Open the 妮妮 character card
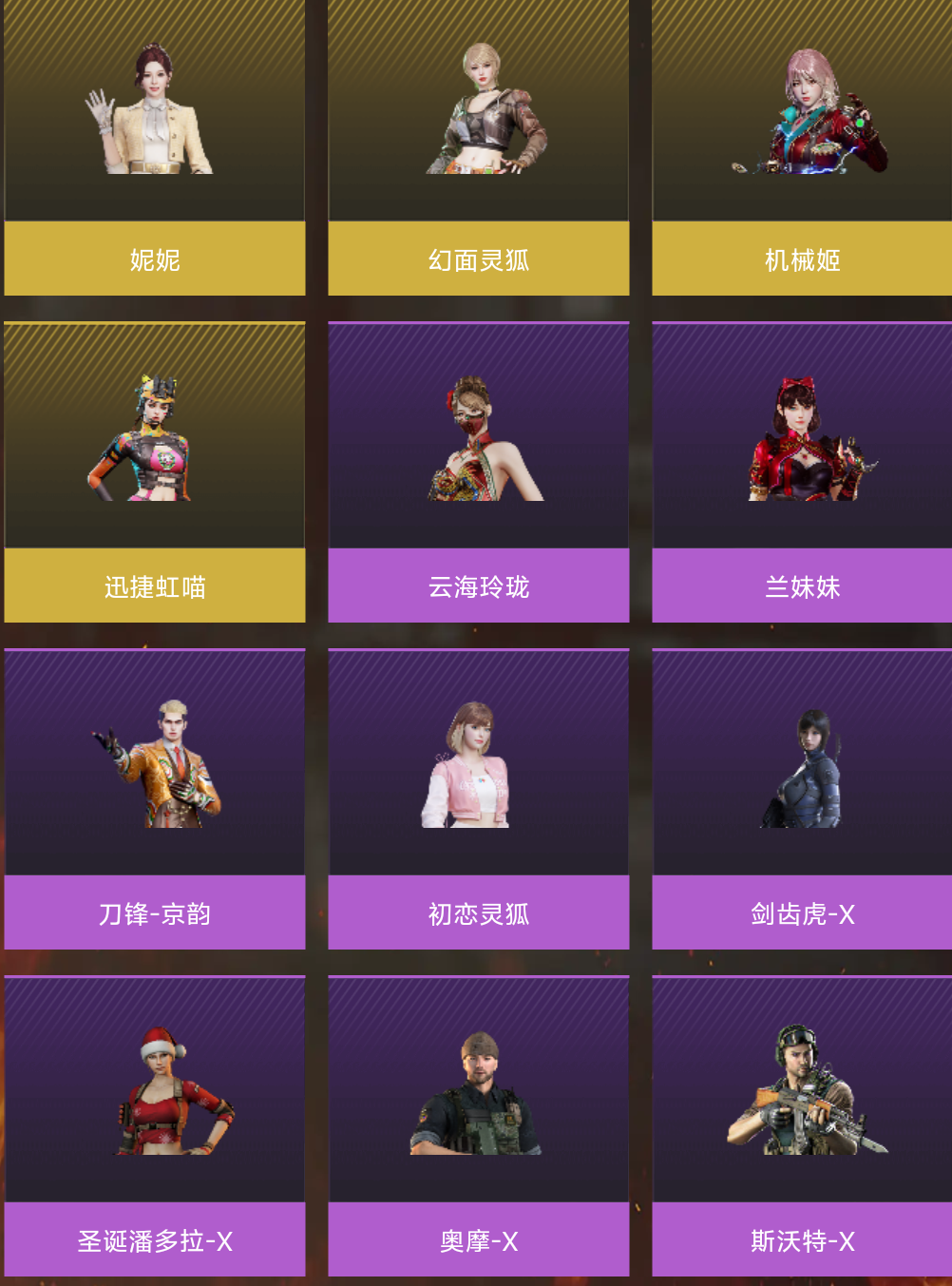 [x=155, y=147]
